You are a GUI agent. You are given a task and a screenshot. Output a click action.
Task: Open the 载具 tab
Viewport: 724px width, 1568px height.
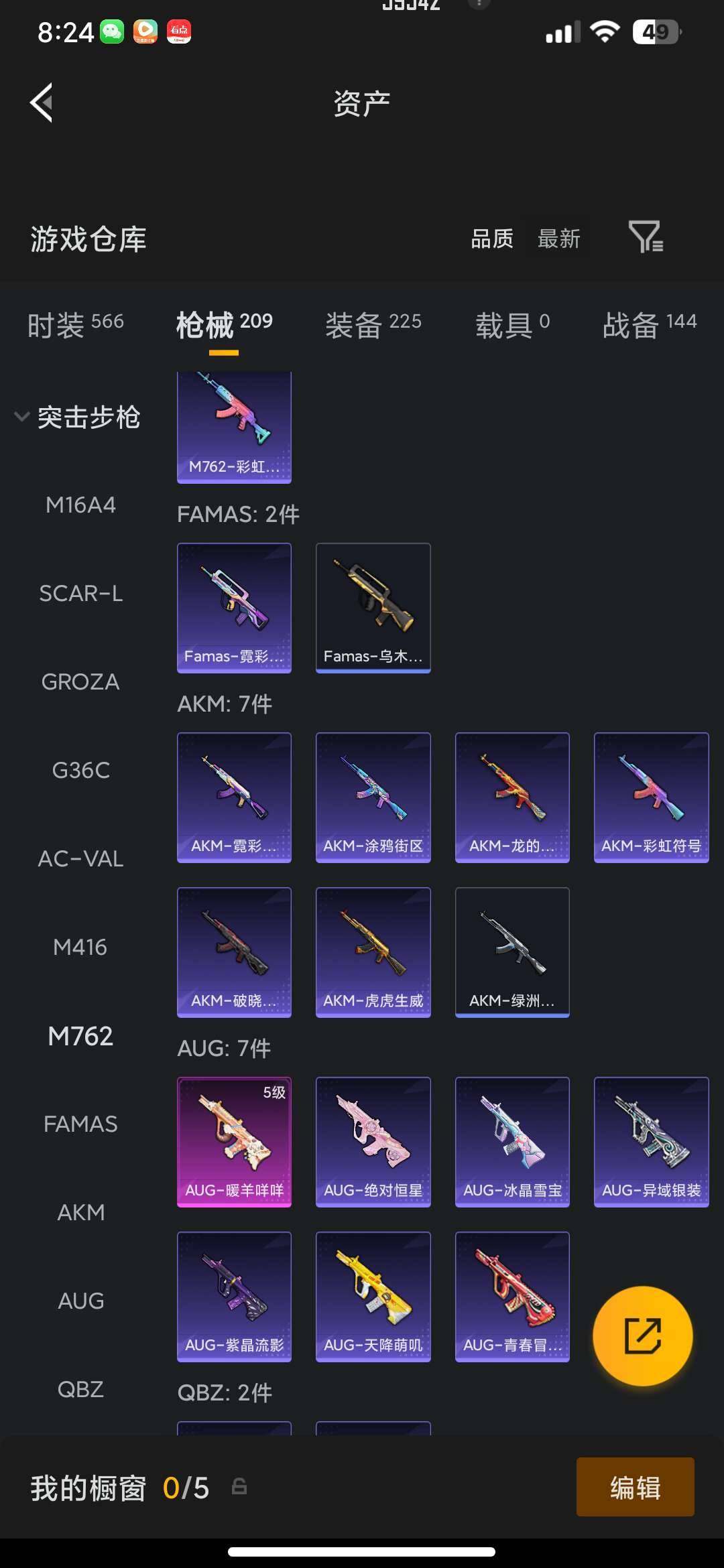[x=512, y=325]
